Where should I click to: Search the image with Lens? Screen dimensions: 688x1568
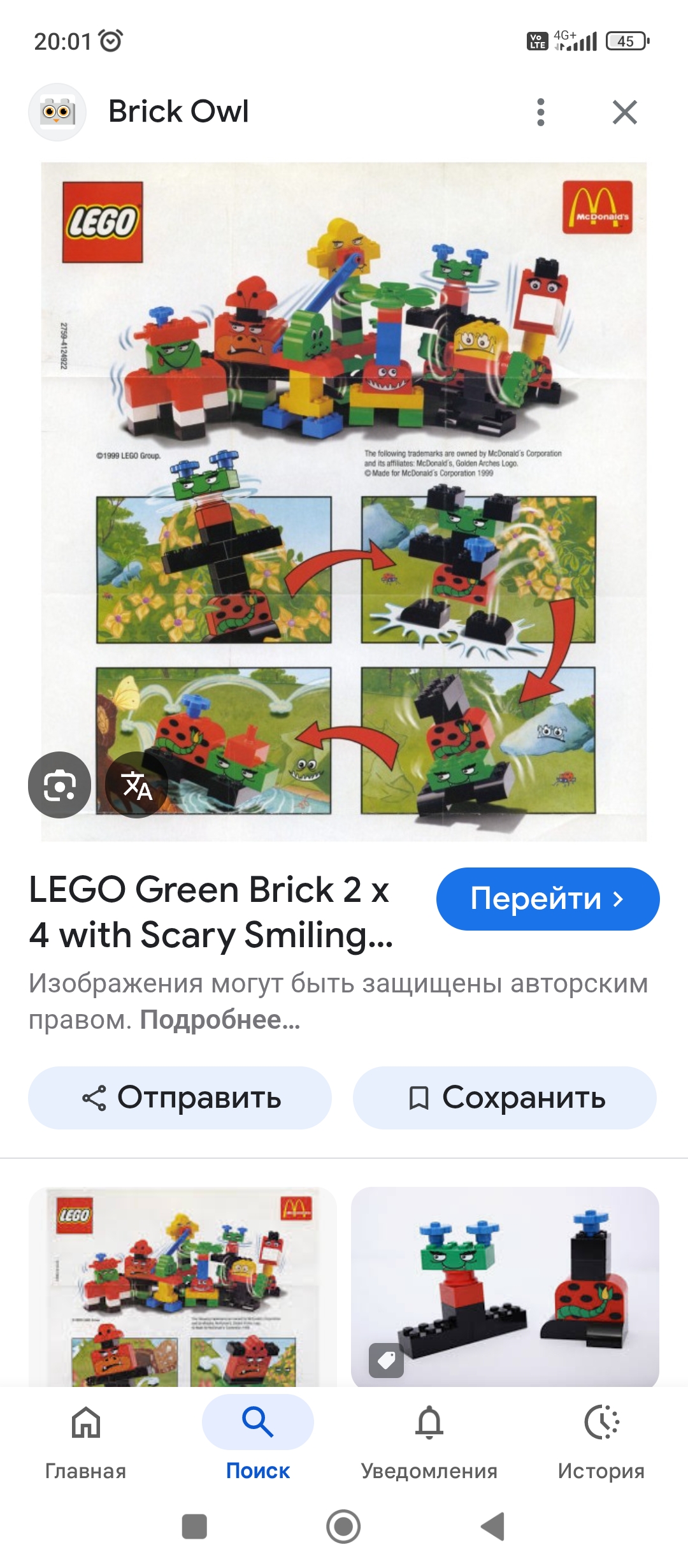coord(59,785)
